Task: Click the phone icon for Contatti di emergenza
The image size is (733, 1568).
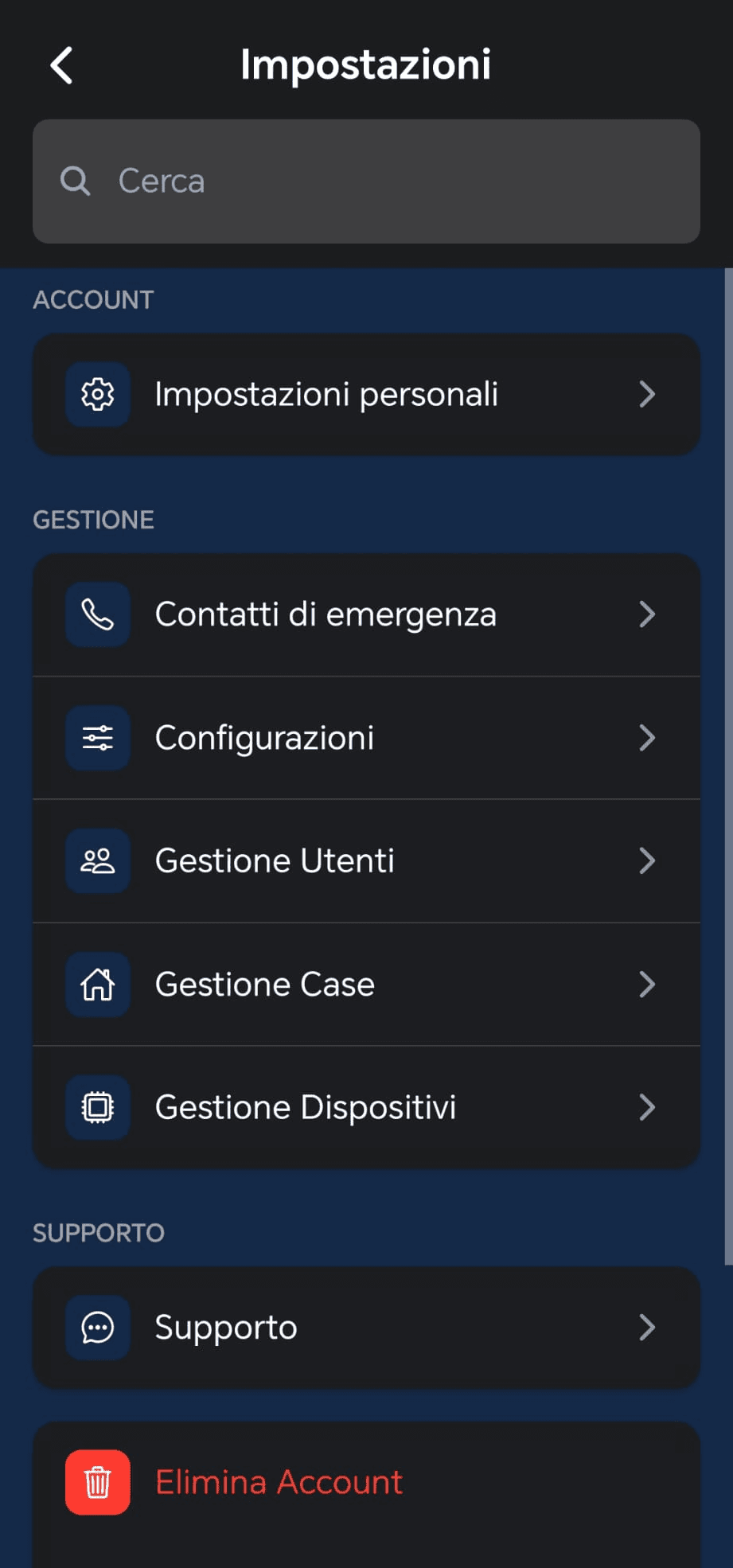Action: 96,614
